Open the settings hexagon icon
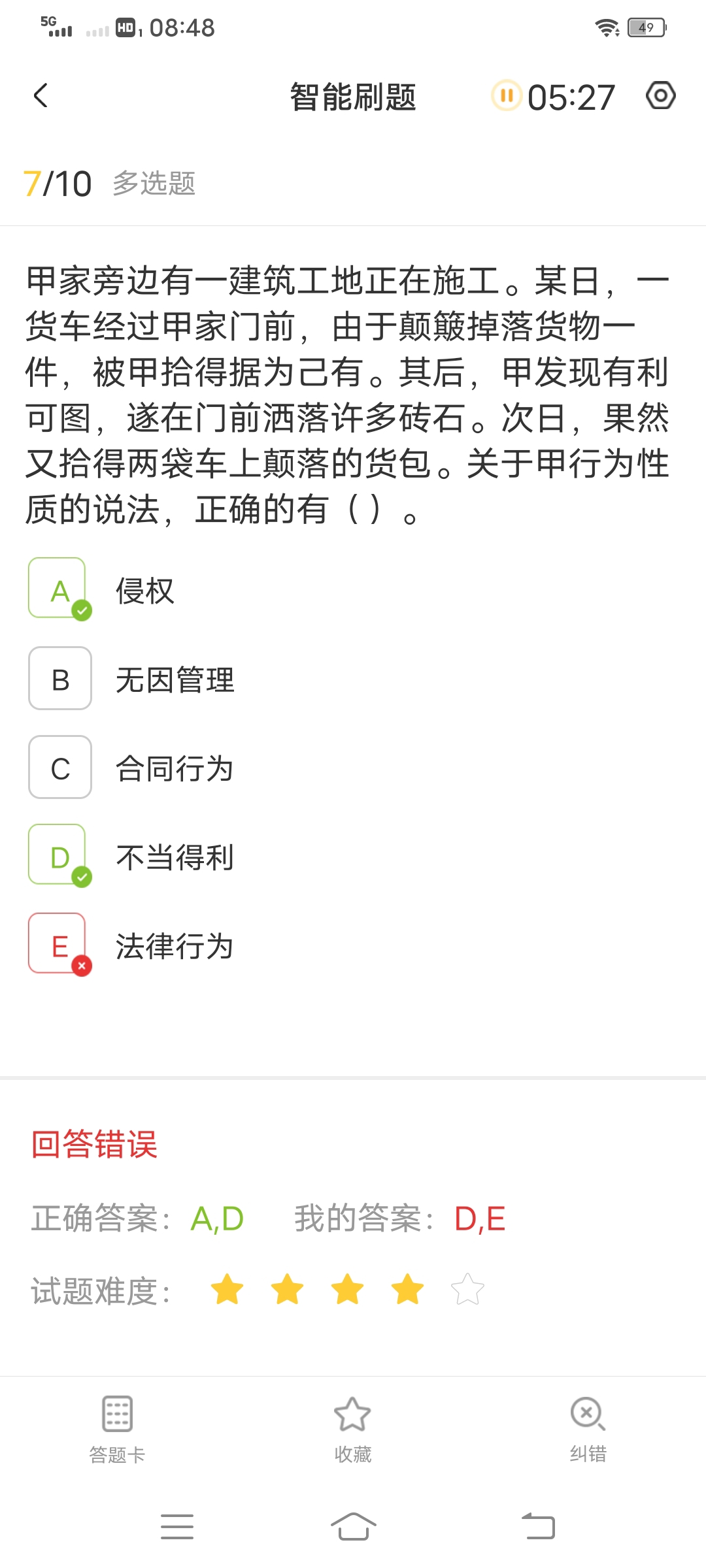Viewport: 706px width, 1568px height. (x=660, y=96)
